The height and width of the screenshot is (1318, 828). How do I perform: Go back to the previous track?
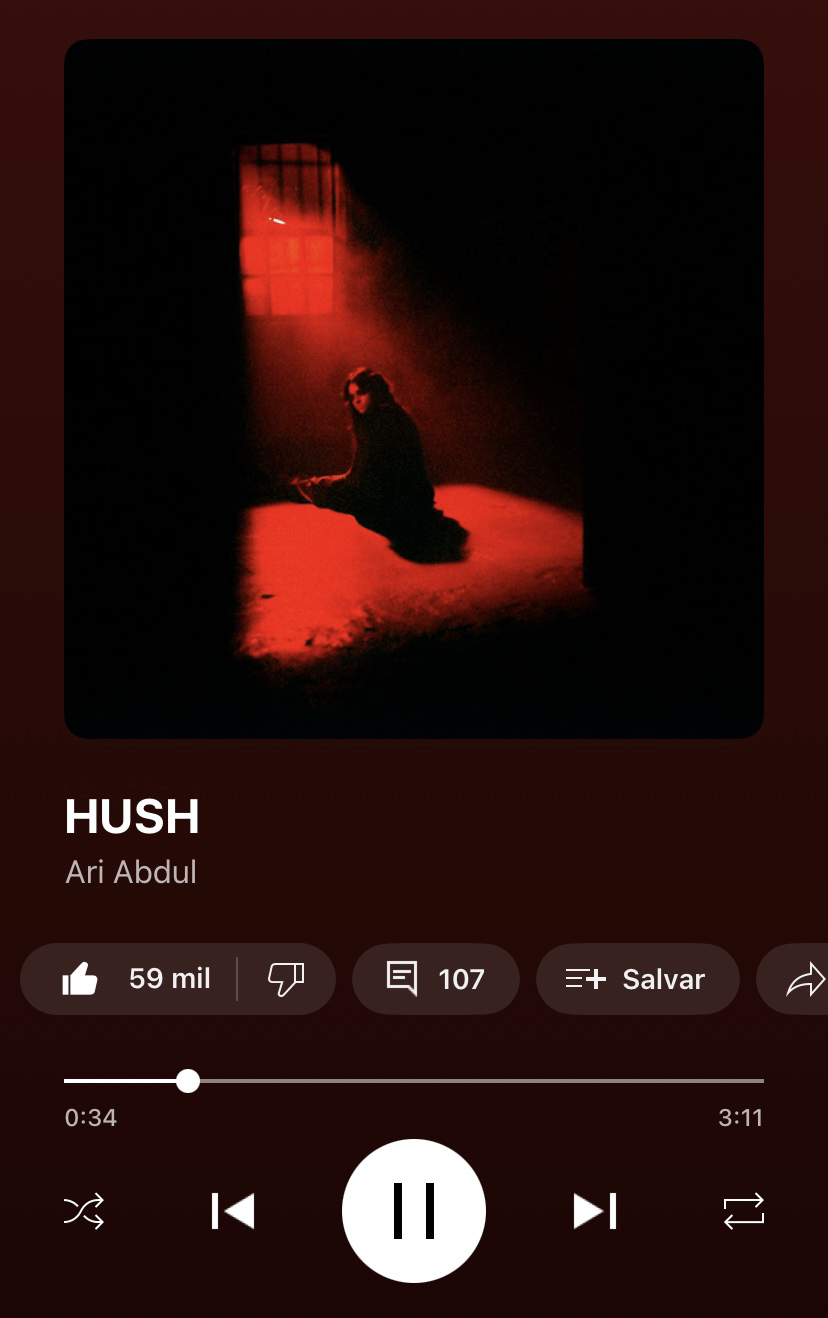tap(233, 1211)
